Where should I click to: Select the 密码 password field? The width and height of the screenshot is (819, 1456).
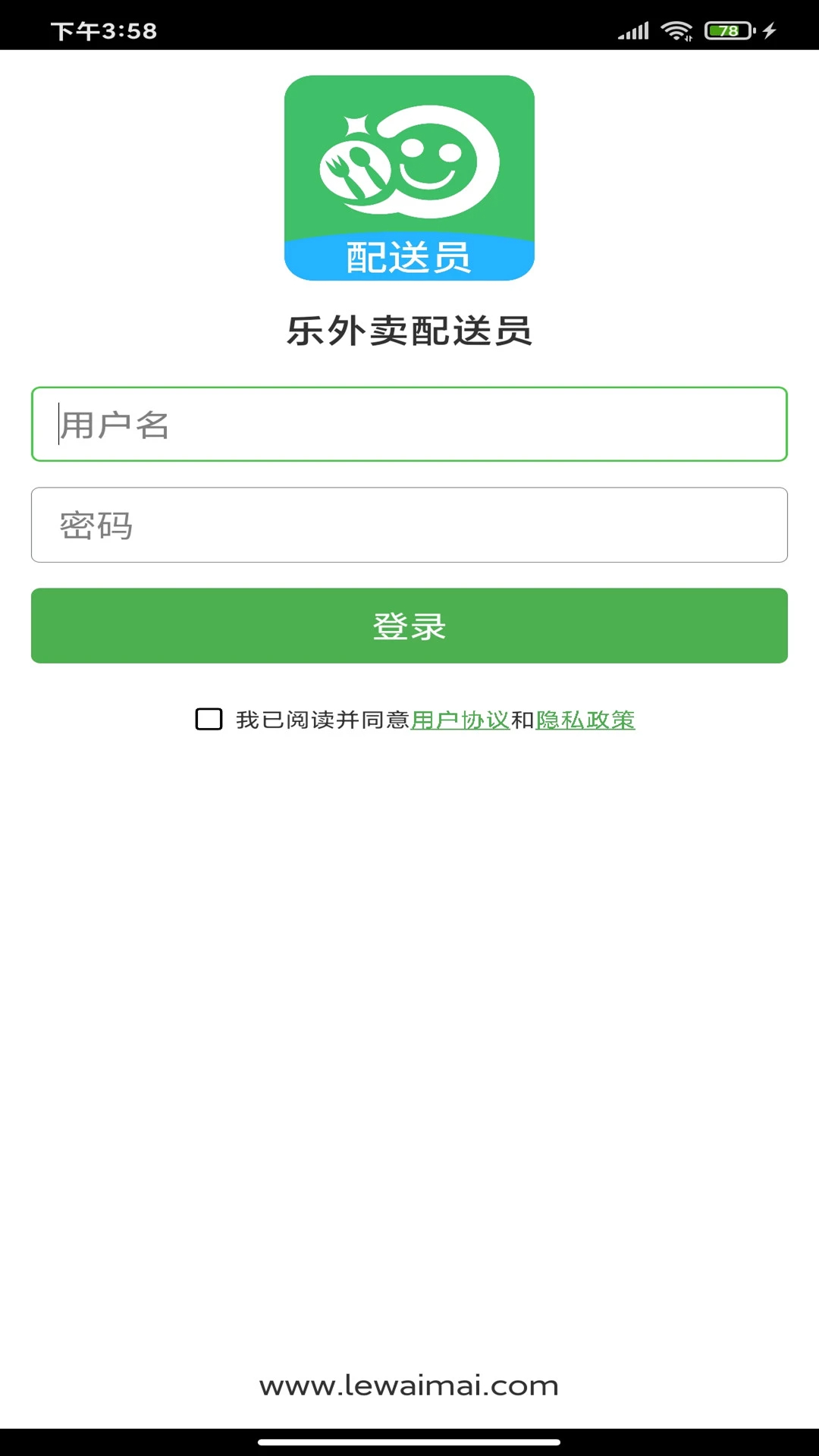409,525
